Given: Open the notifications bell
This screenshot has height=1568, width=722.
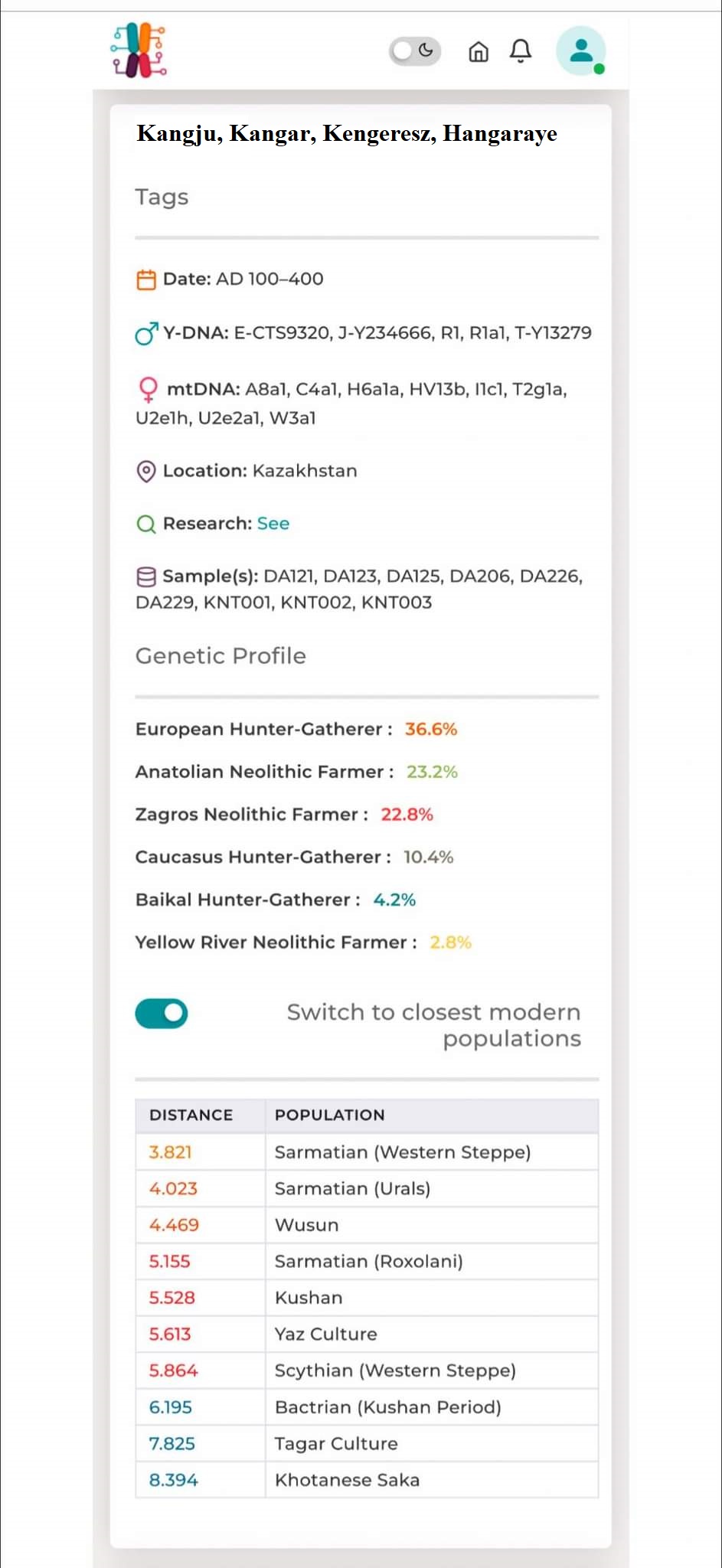Looking at the screenshot, I should pos(521,51).
